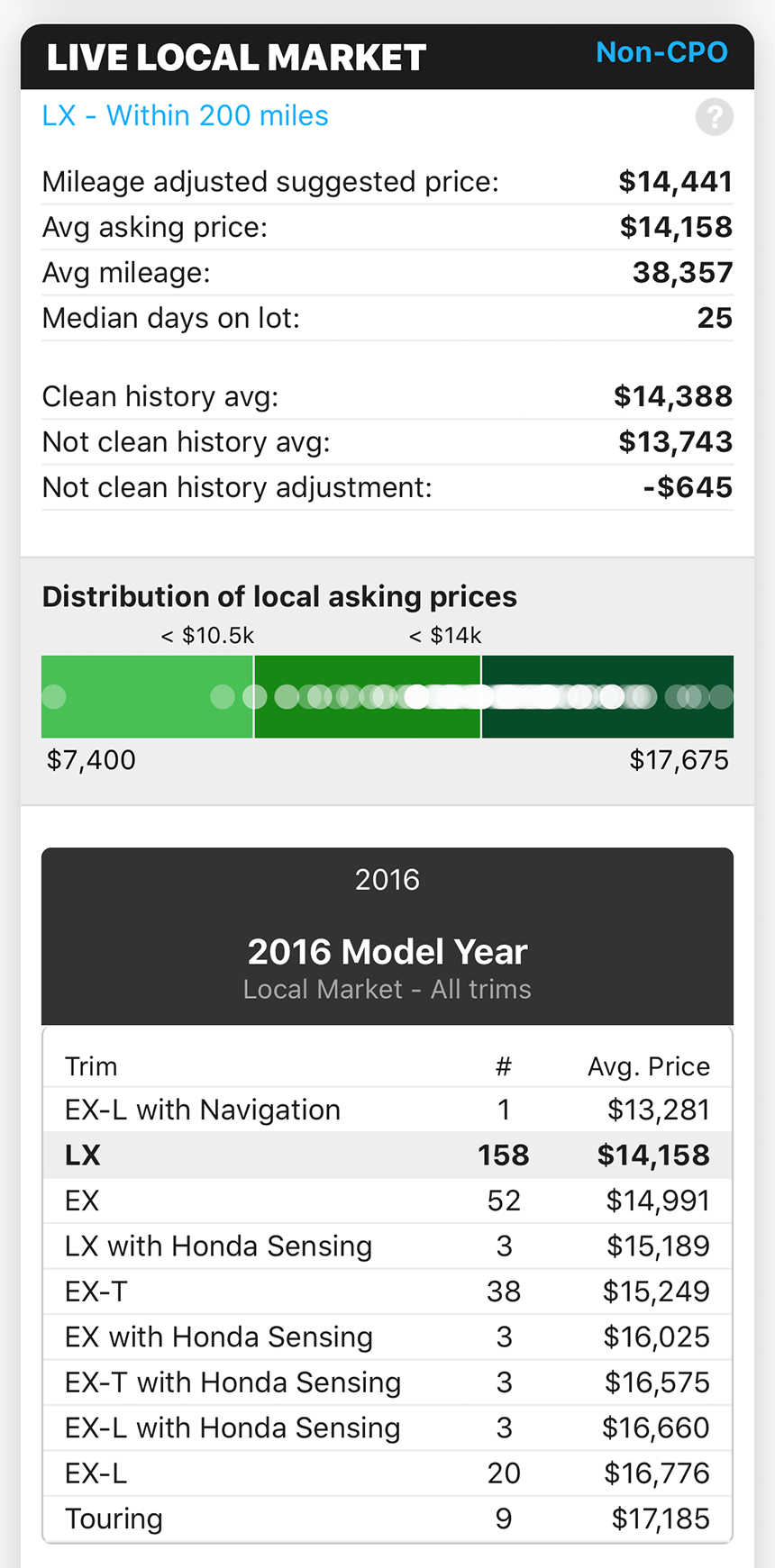Screen dimensions: 775x1568
Task: Select the Mileage adjusted suggested price row
Action: (x=387, y=182)
